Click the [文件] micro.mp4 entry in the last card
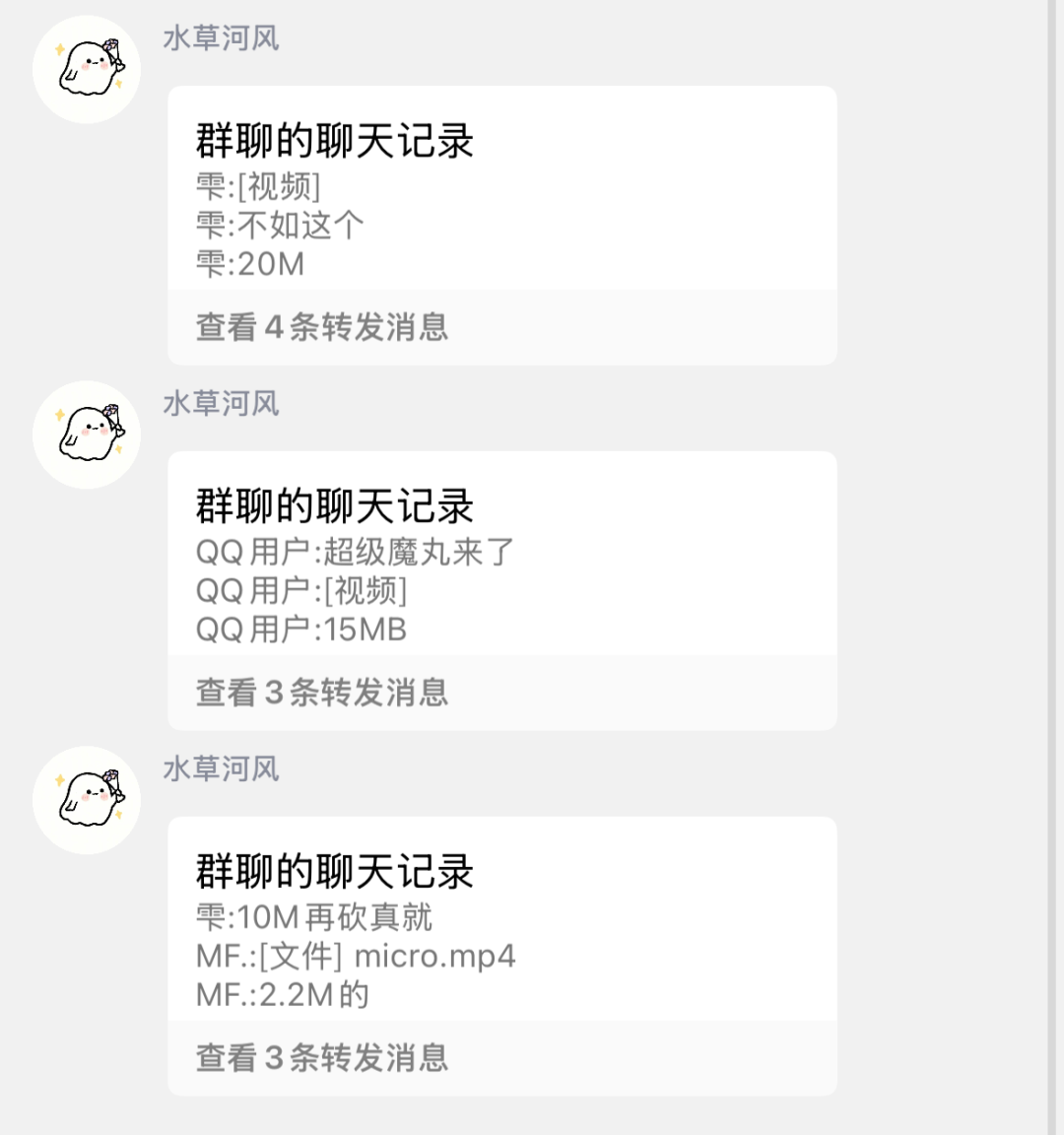Image resolution: width=1064 pixels, height=1135 pixels. [x=355, y=955]
